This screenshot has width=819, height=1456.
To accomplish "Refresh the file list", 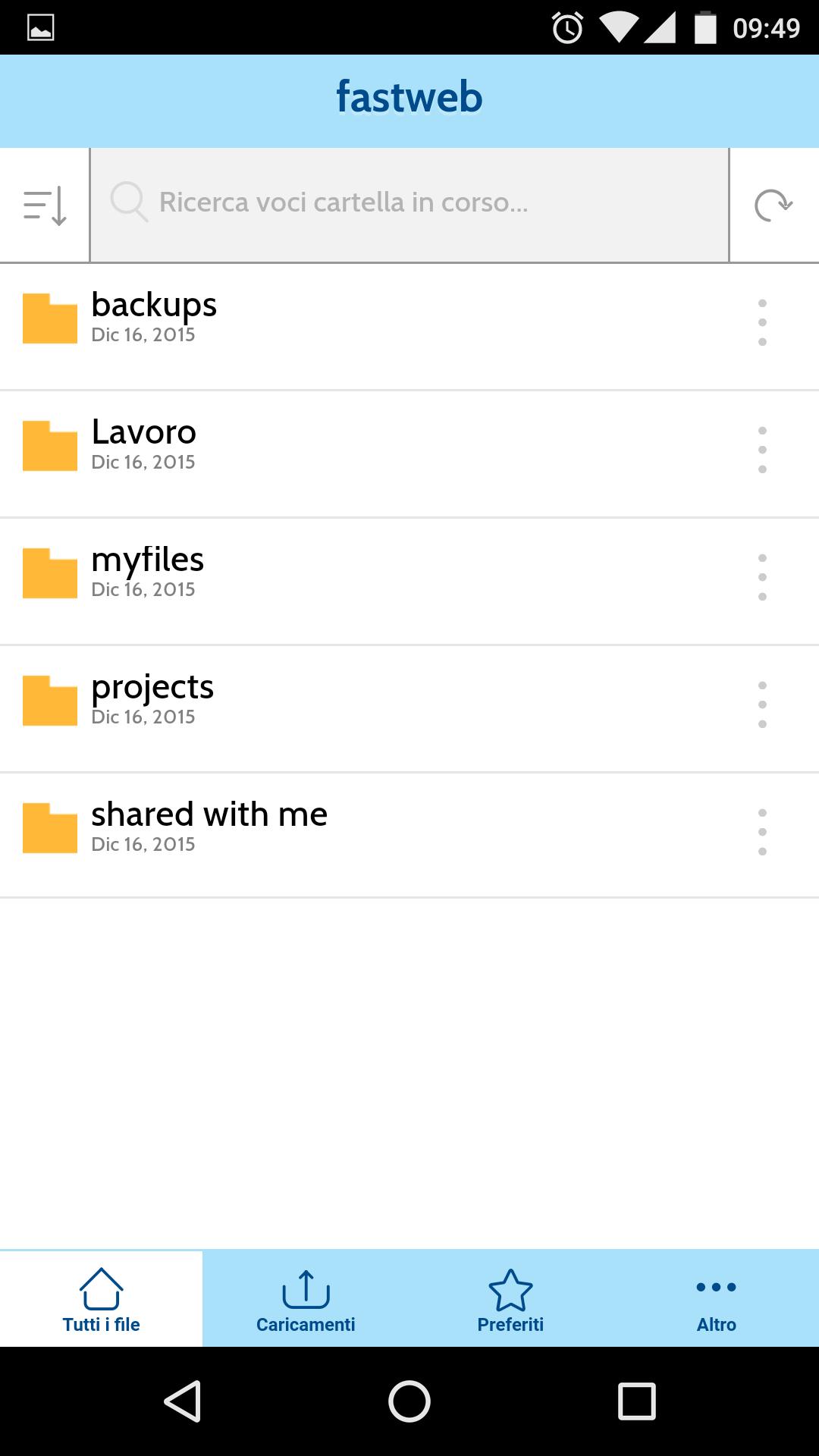I will (x=773, y=205).
